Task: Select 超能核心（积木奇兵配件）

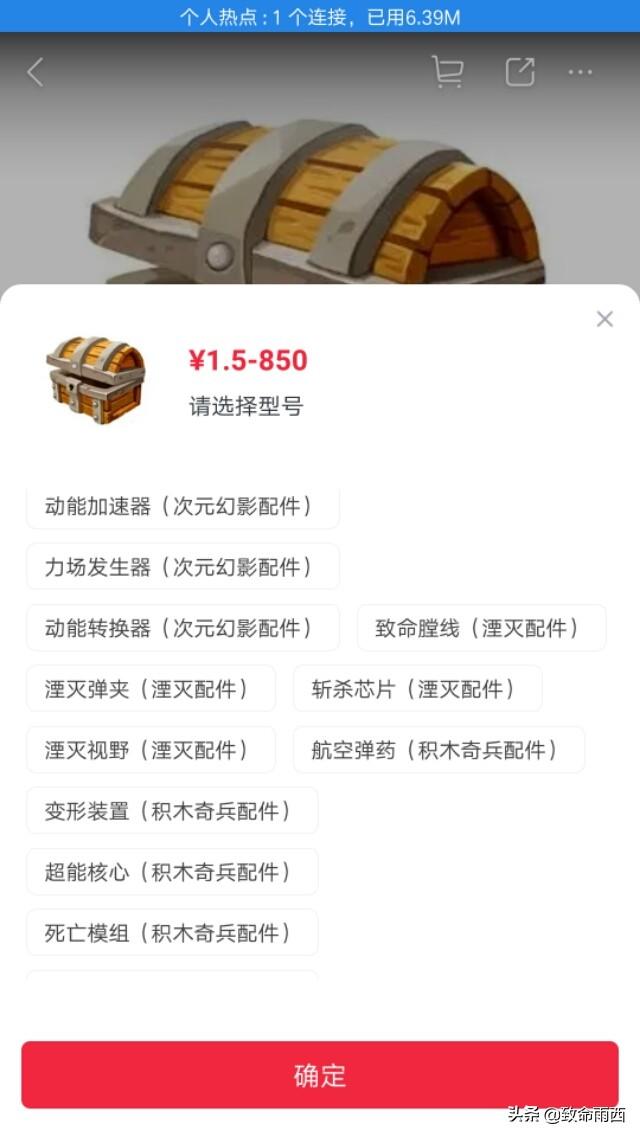Action: [171, 872]
